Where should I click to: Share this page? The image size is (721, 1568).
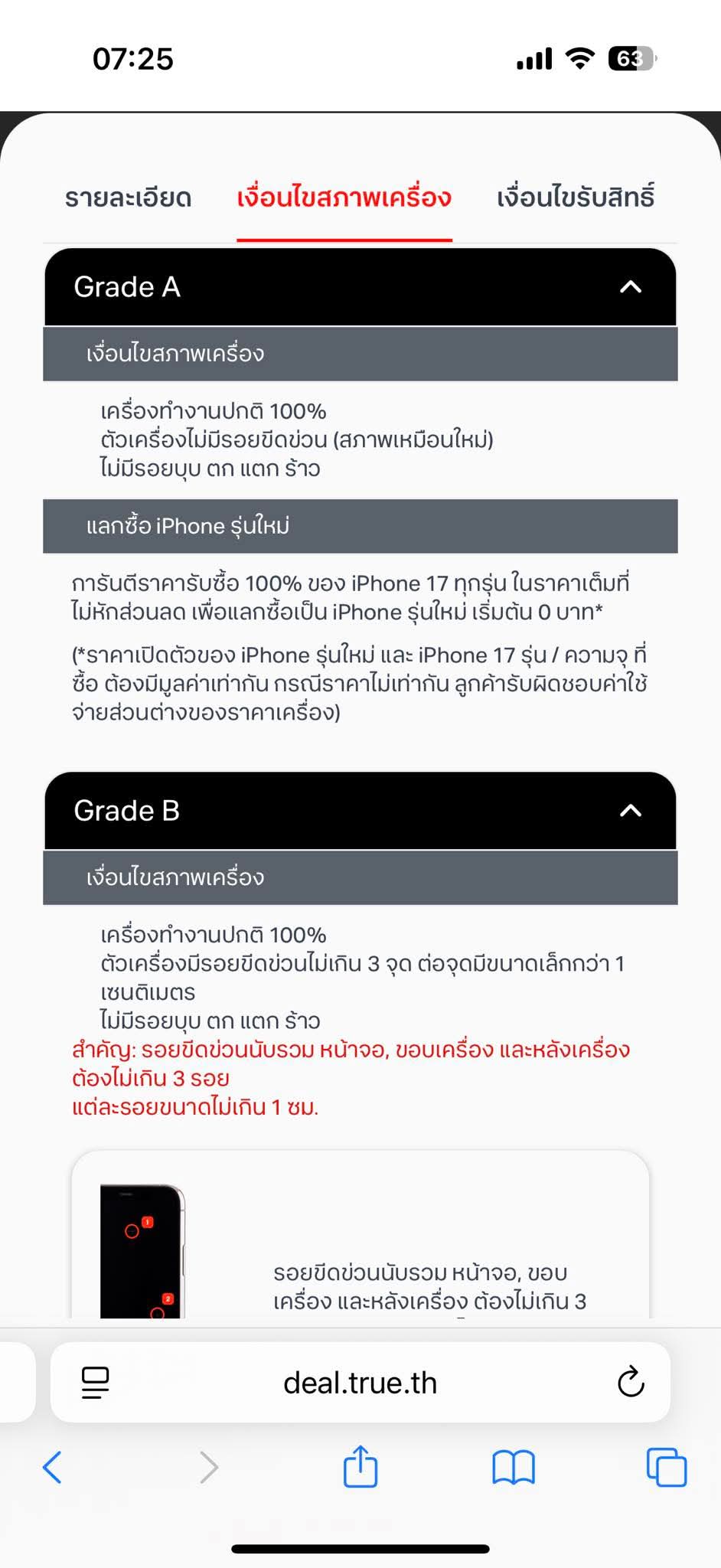tap(360, 1465)
